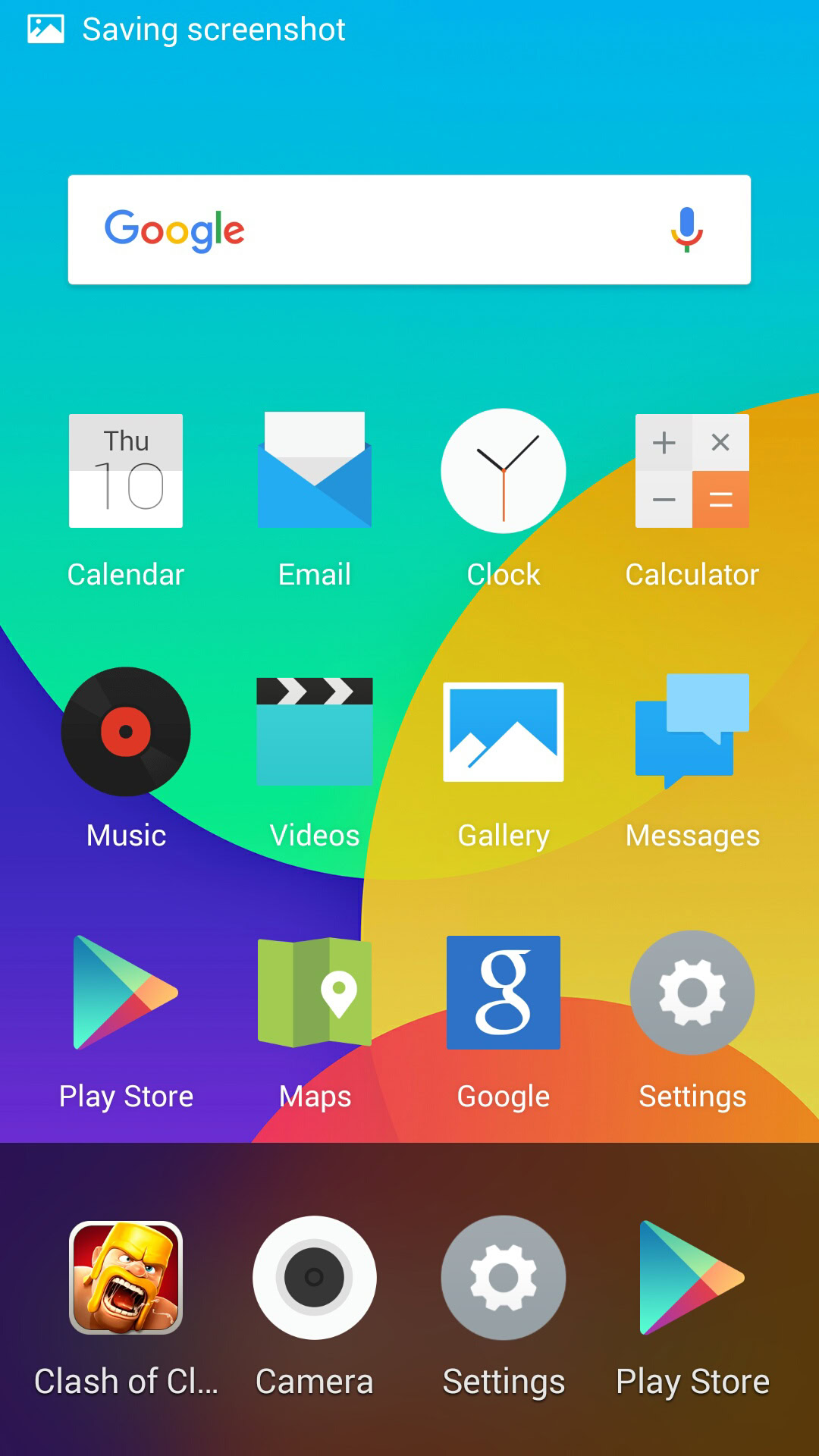Launch the Email app

315,471
